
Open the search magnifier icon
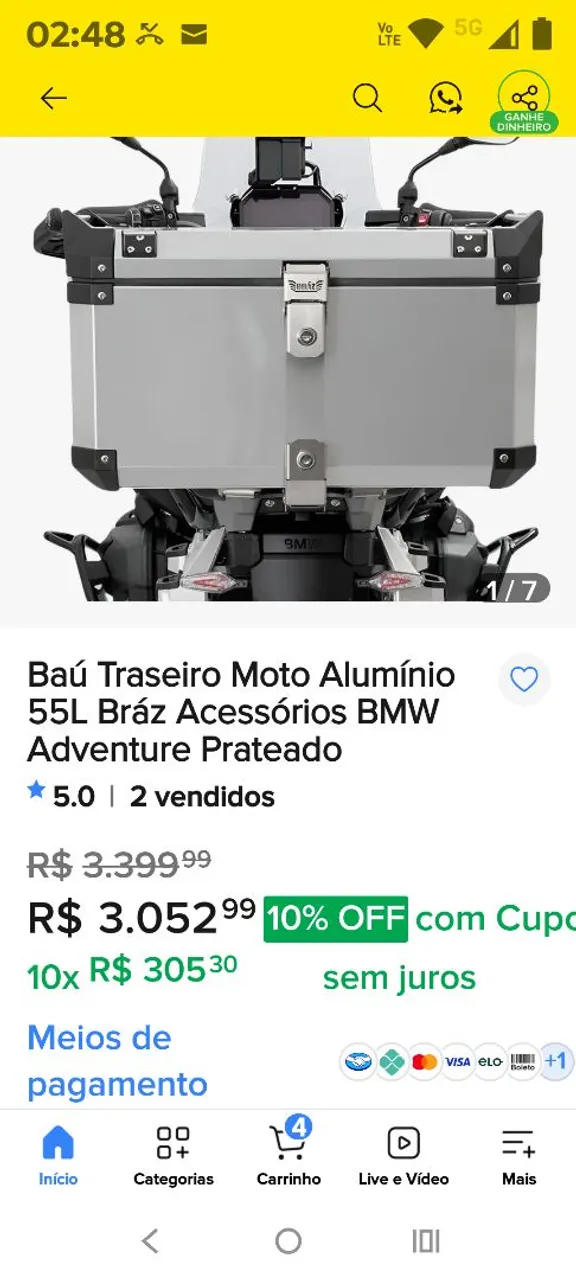(367, 98)
